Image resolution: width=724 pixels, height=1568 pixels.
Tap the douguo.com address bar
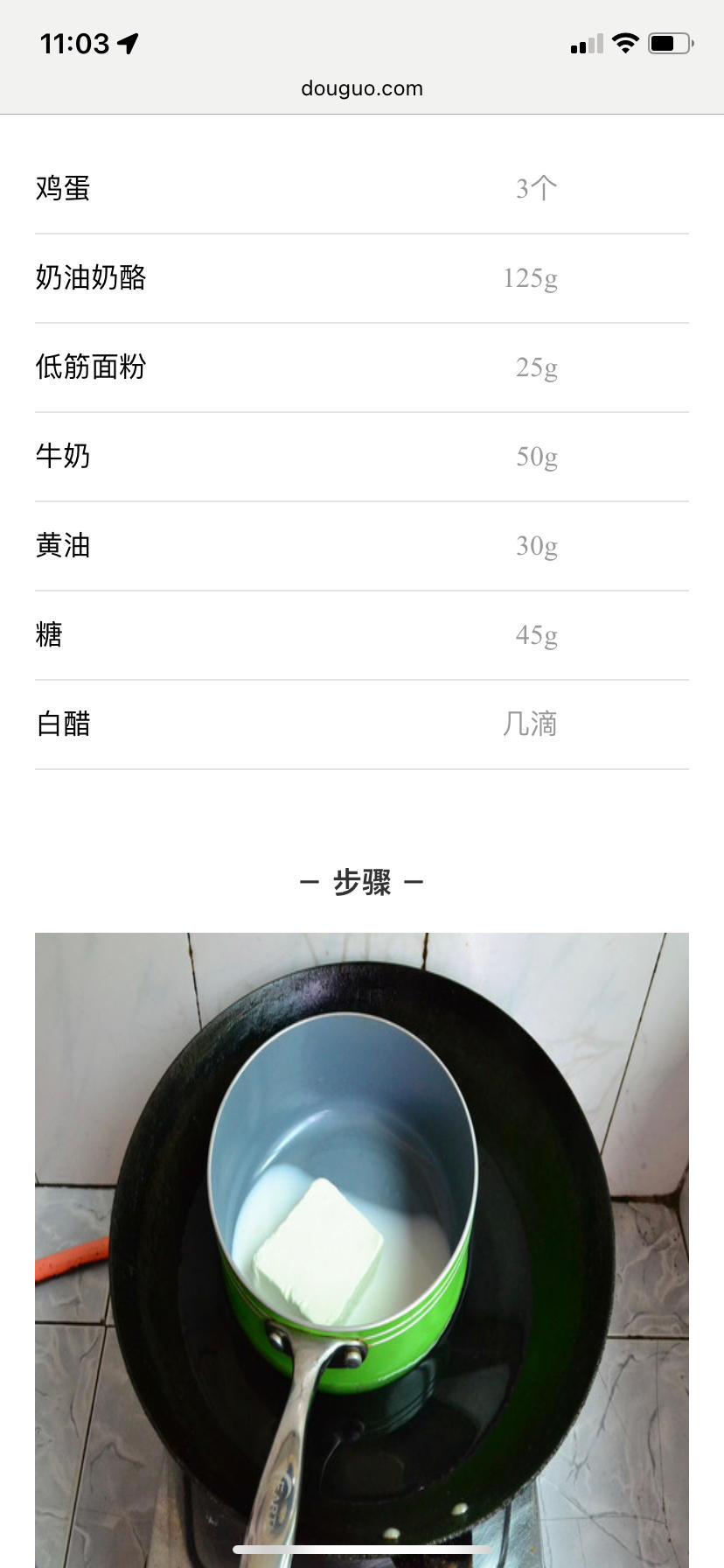click(x=361, y=88)
